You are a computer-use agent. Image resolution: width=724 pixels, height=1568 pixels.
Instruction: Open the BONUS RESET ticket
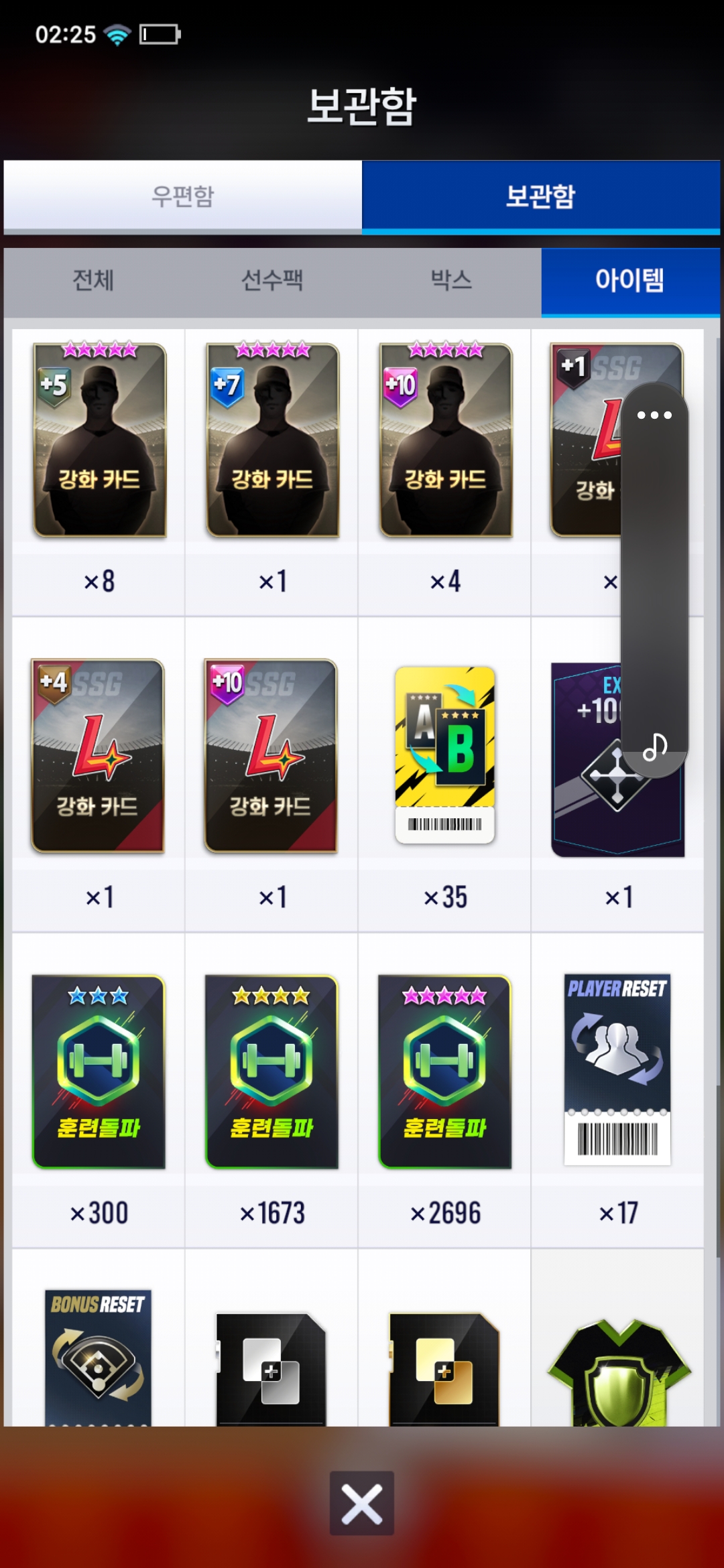(99, 1358)
